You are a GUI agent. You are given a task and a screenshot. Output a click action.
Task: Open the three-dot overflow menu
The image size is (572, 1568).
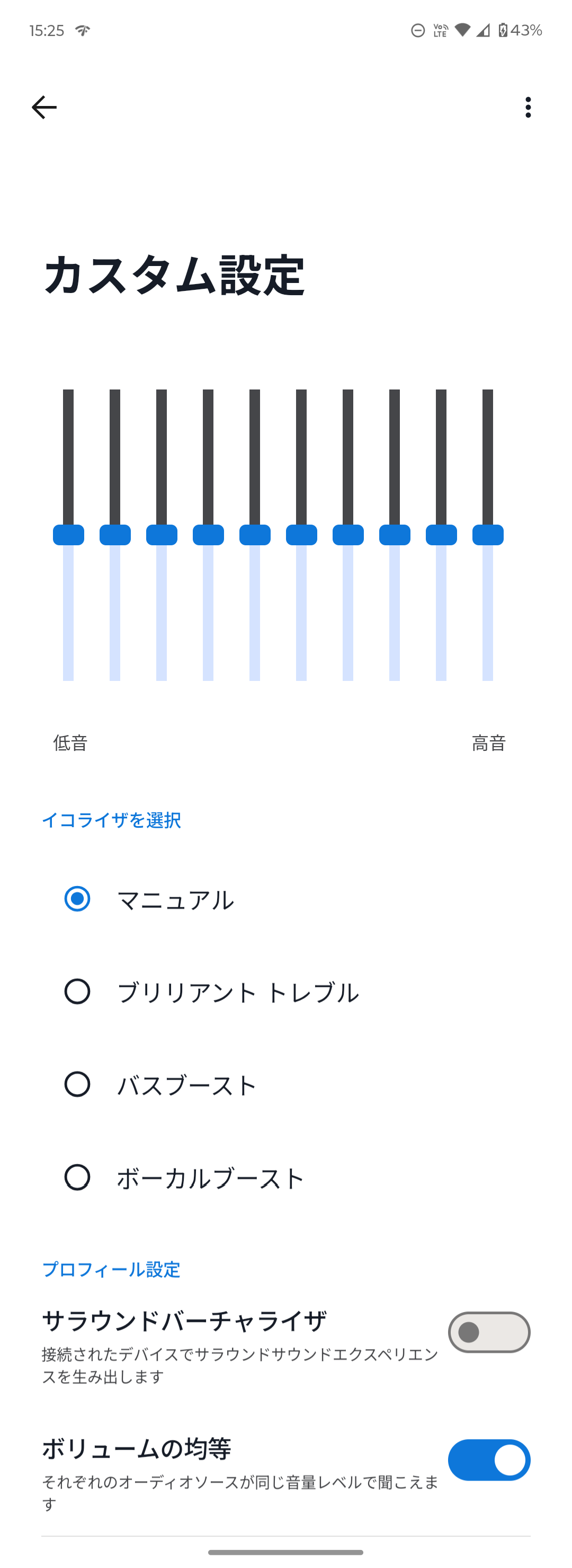528,108
